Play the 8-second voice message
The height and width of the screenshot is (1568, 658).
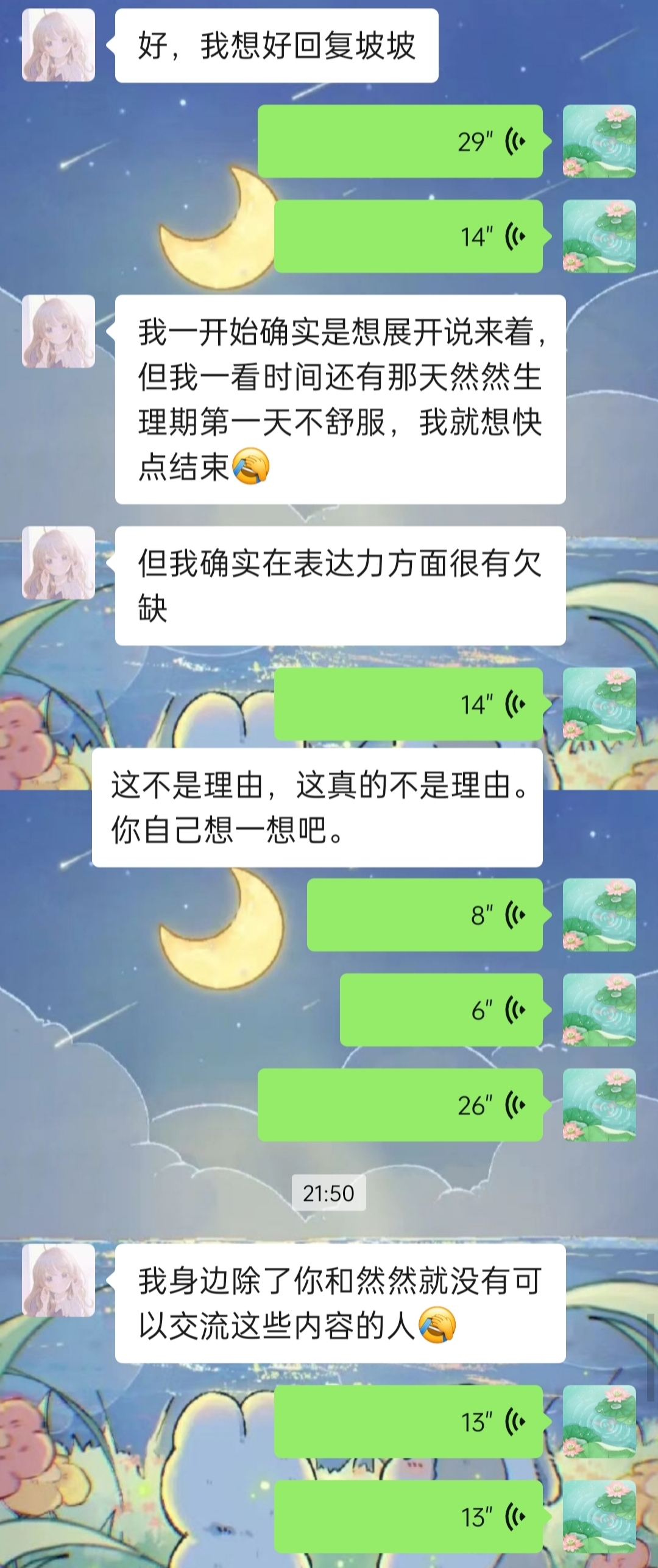[425, 915]
